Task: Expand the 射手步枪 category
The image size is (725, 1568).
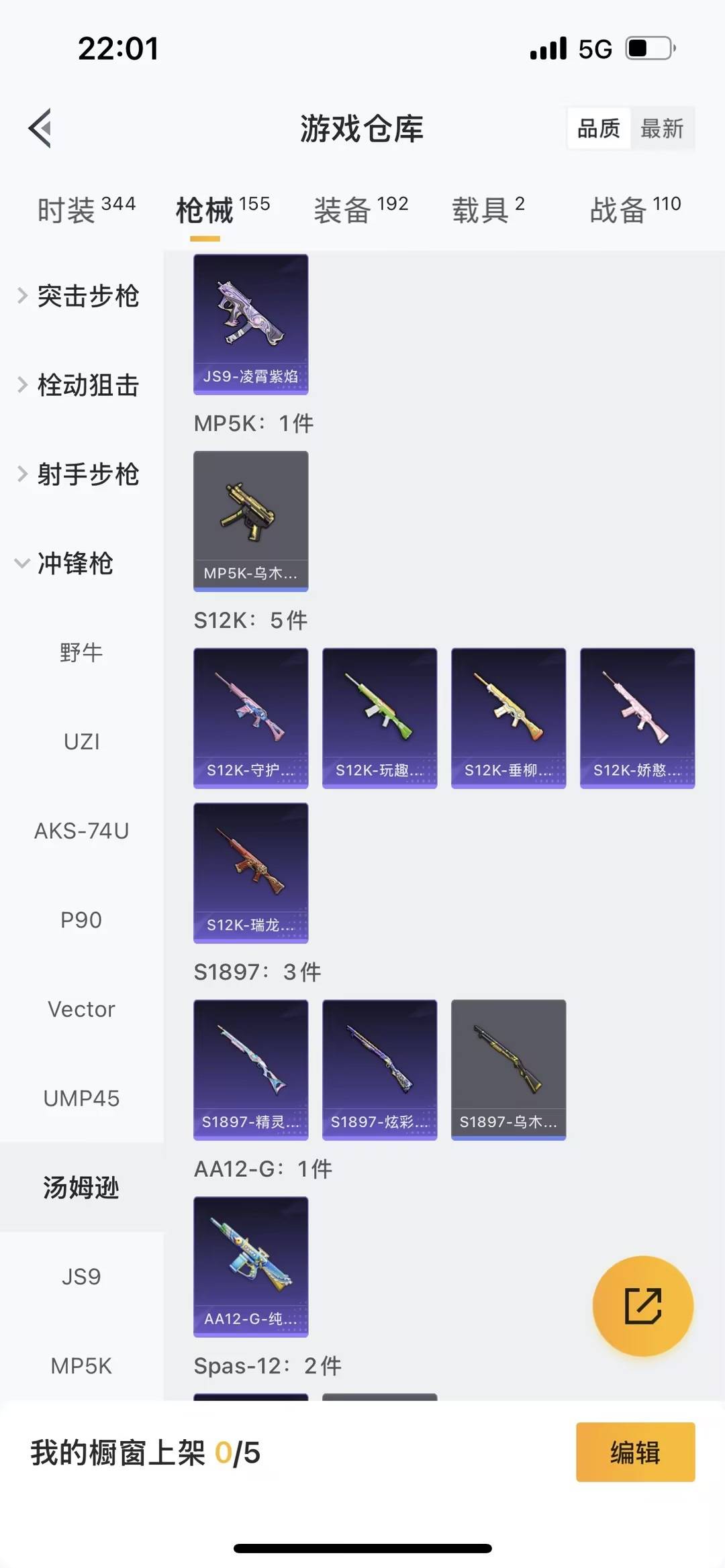Action: pyautogui.click(x=87, y=474)
